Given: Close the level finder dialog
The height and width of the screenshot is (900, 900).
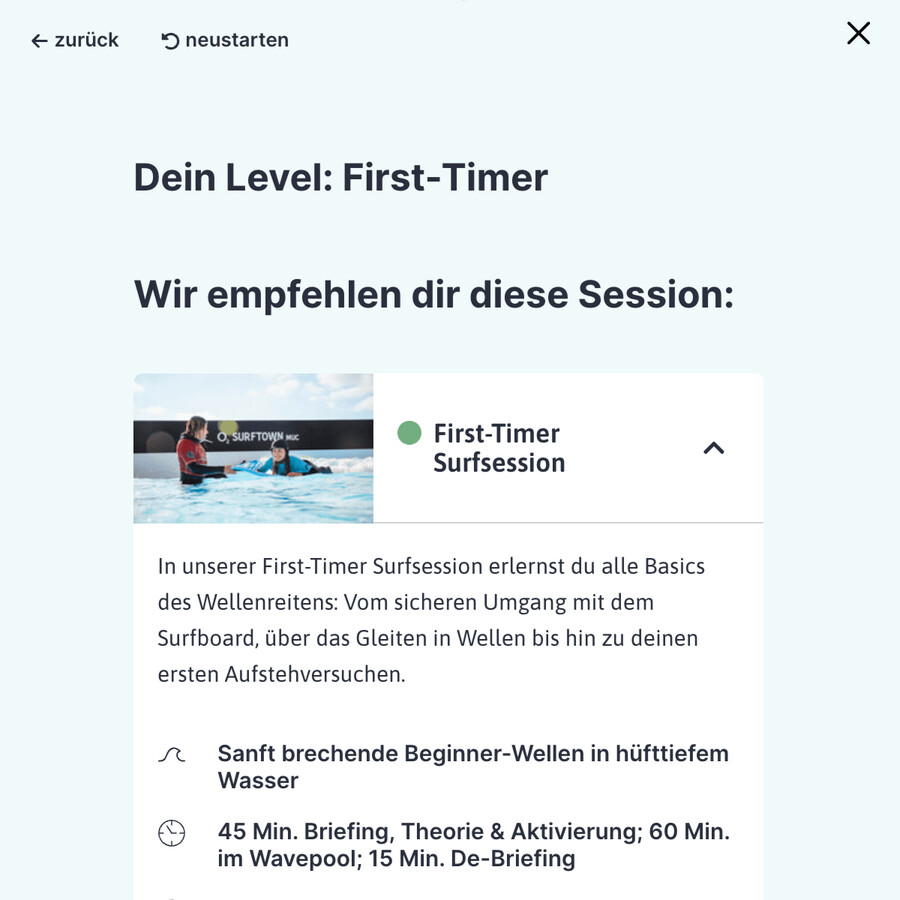Looking at the screenshot, I should [858, 33].
